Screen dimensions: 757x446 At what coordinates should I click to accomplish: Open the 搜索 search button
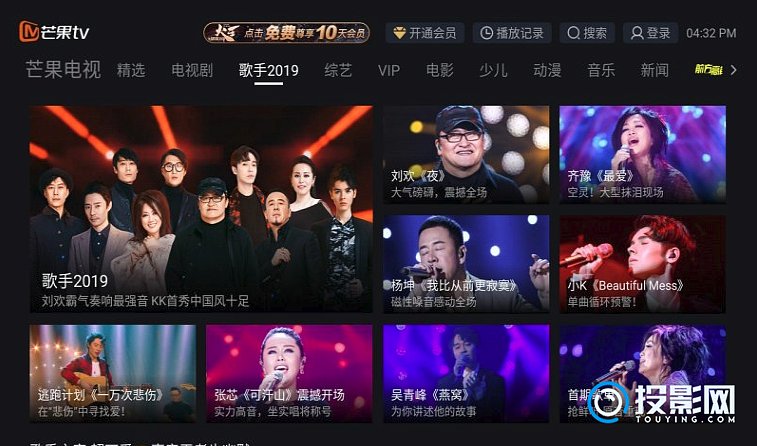tap(587, 33)
